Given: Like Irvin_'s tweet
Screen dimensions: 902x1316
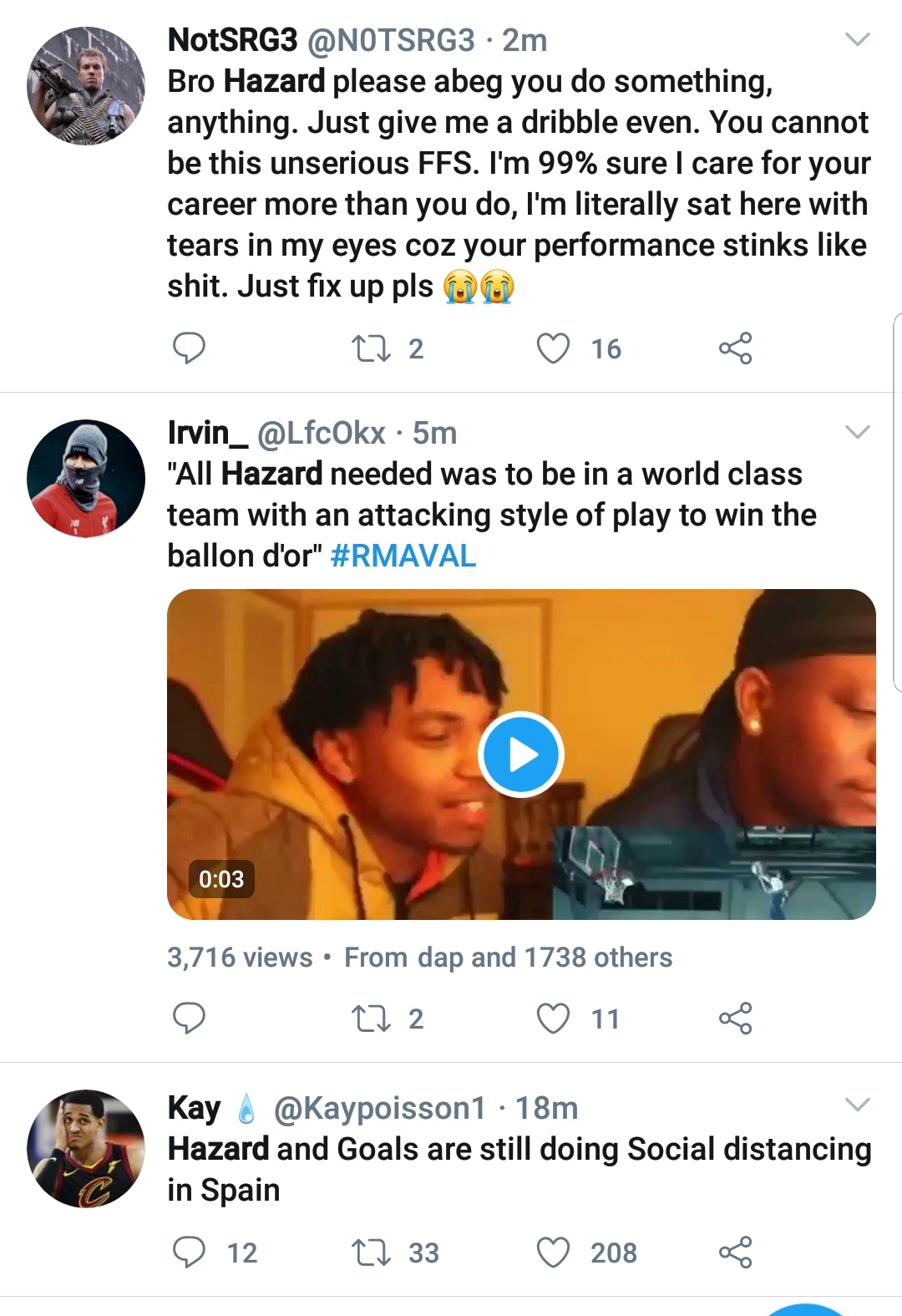Looking at the screenshot, I should [x=553, y=1019].
